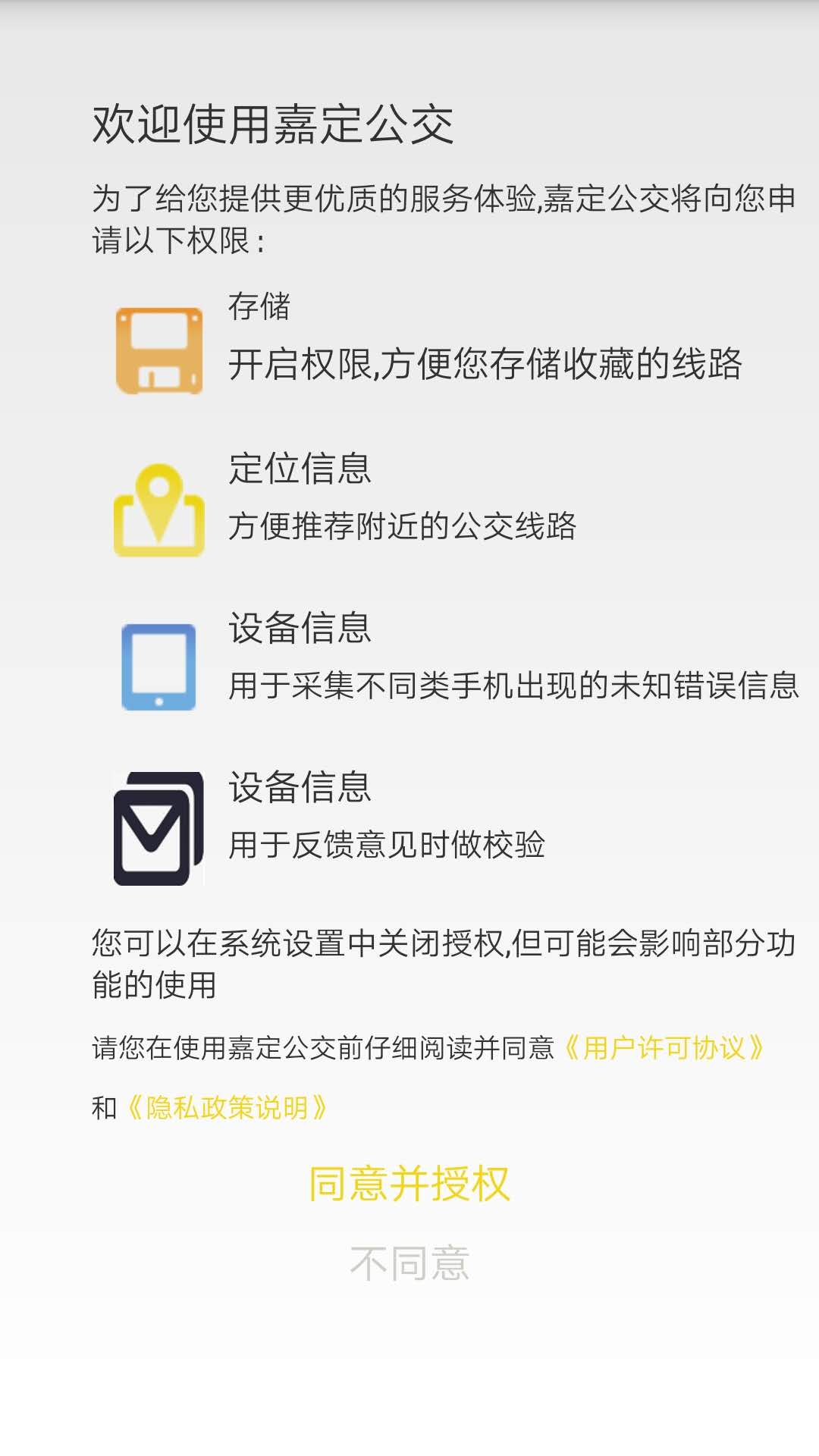819x1456 pixels.
Task: Tap the 方便推荐附近的公交线路 description text
Action: (406, 525)
